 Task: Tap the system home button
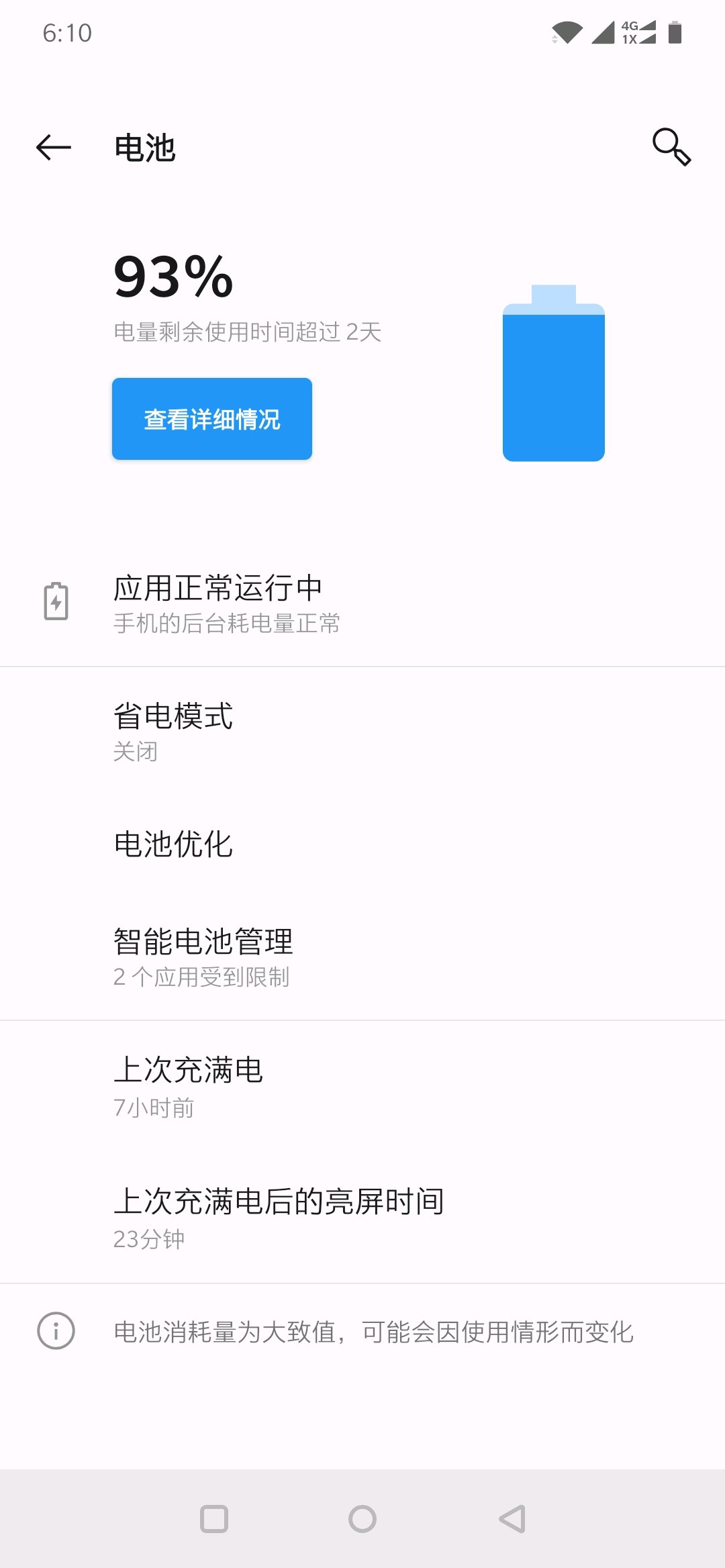pyautogui.click(x=362, y=1518)
